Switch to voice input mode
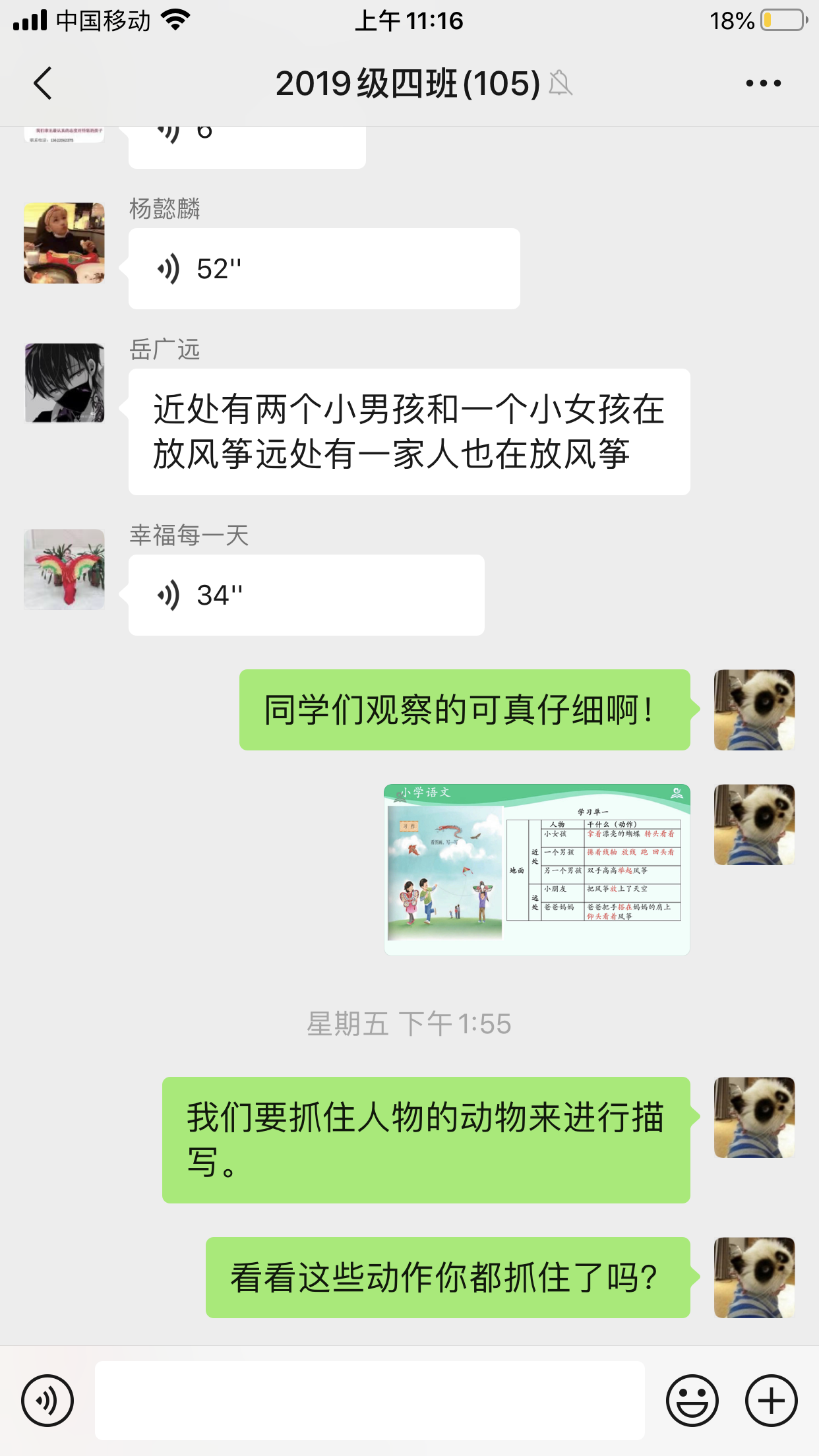The width and height of the screenshot is (819, 1456). 47,1400
